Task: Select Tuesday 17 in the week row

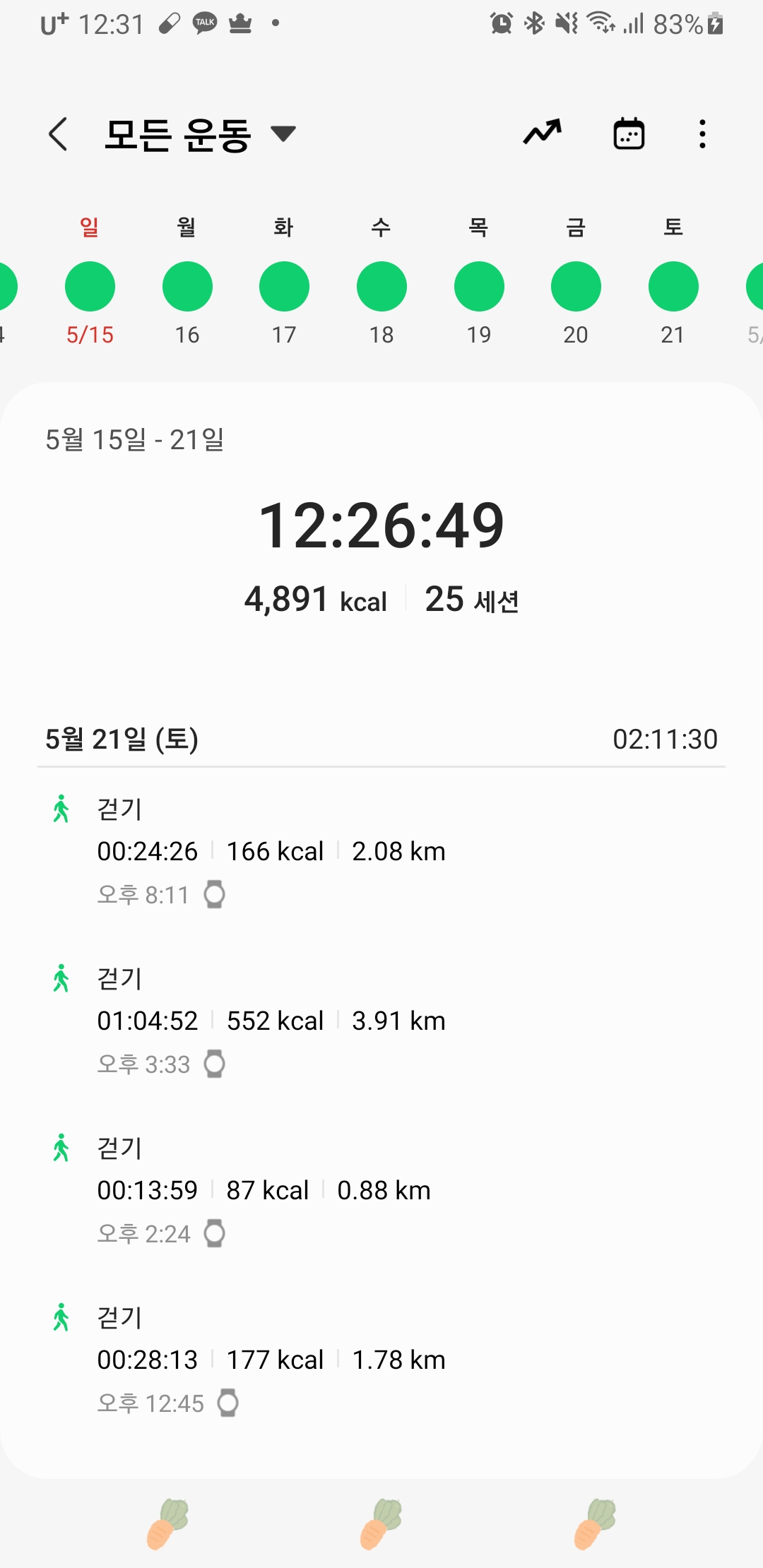Action: pyautogui.click(x=284, y=287)
